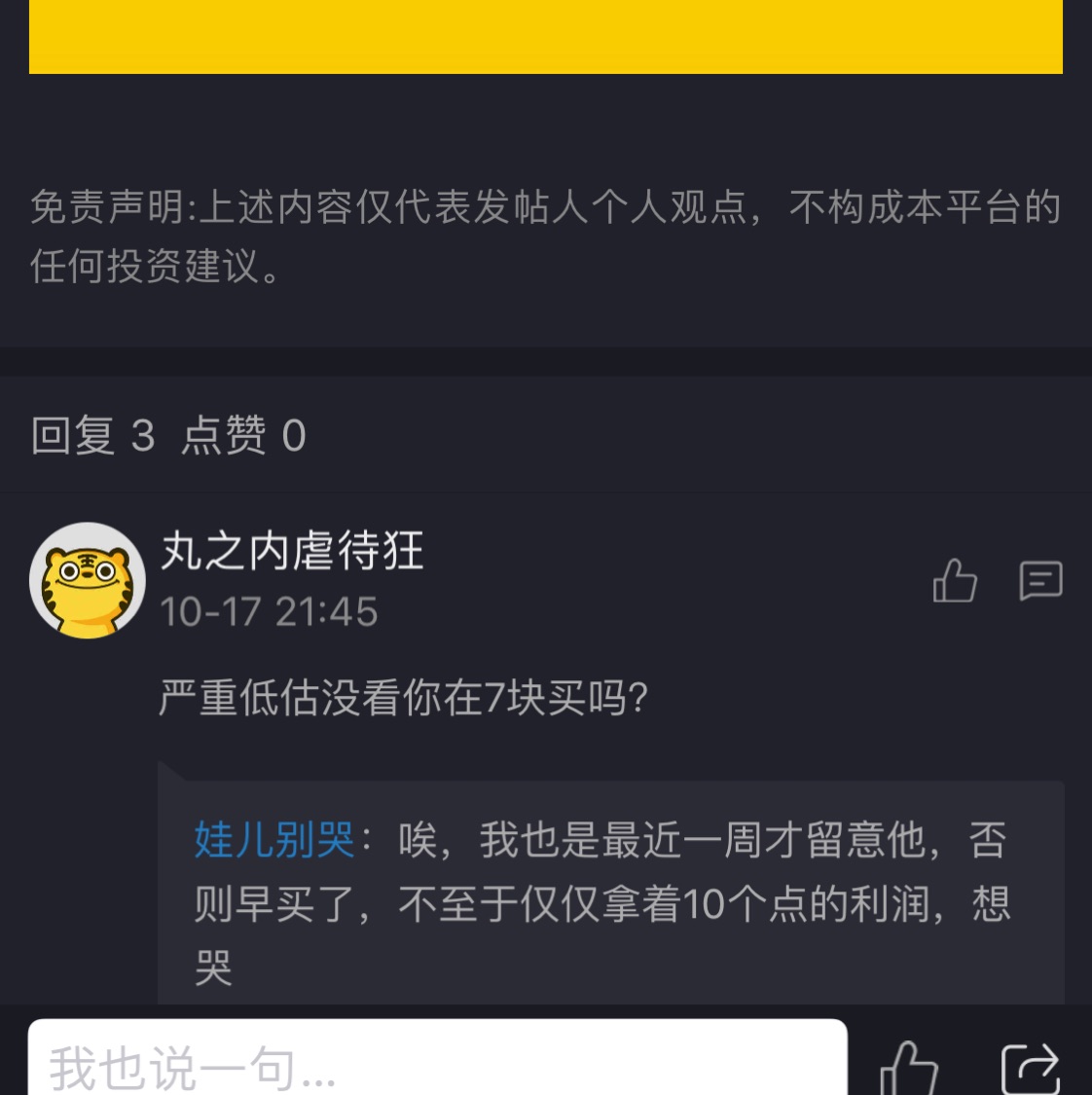The width and height of the screenshot is (1092, 1095).
Task: Open 丸之内虐待狂's tiger avatar profile
Action: pos(88,581)
